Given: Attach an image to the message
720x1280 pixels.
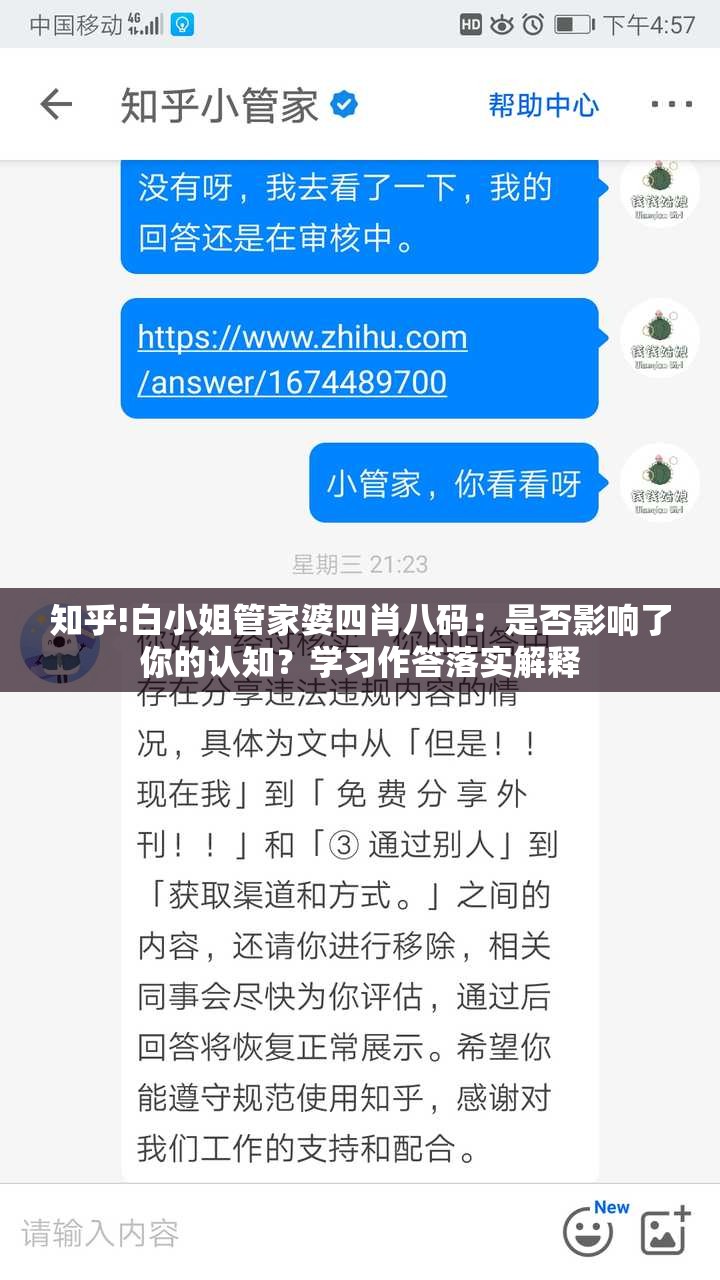Looking at the screenshot, I should click(x=666, y=1231).
